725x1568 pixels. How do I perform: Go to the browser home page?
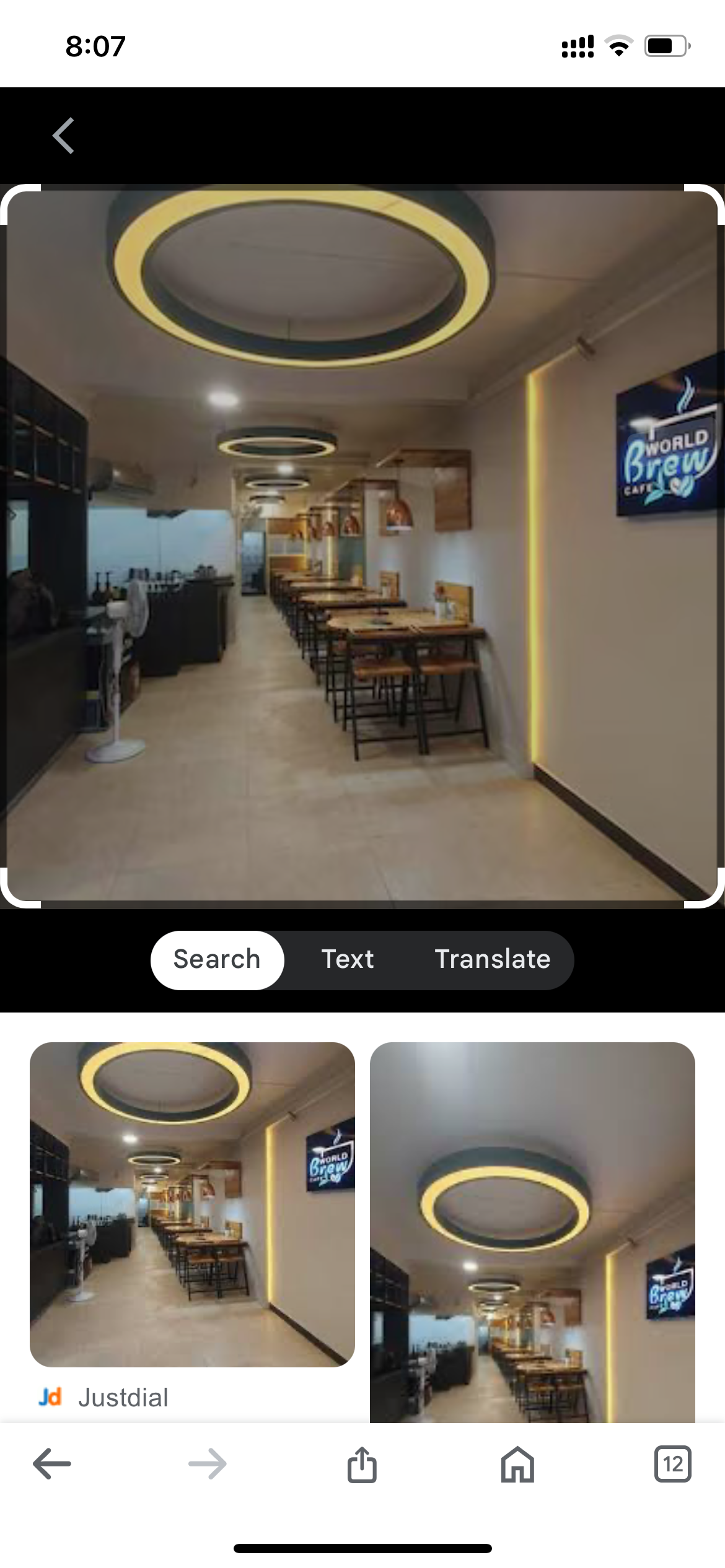pyautogui.click(x=517, y=1465)
